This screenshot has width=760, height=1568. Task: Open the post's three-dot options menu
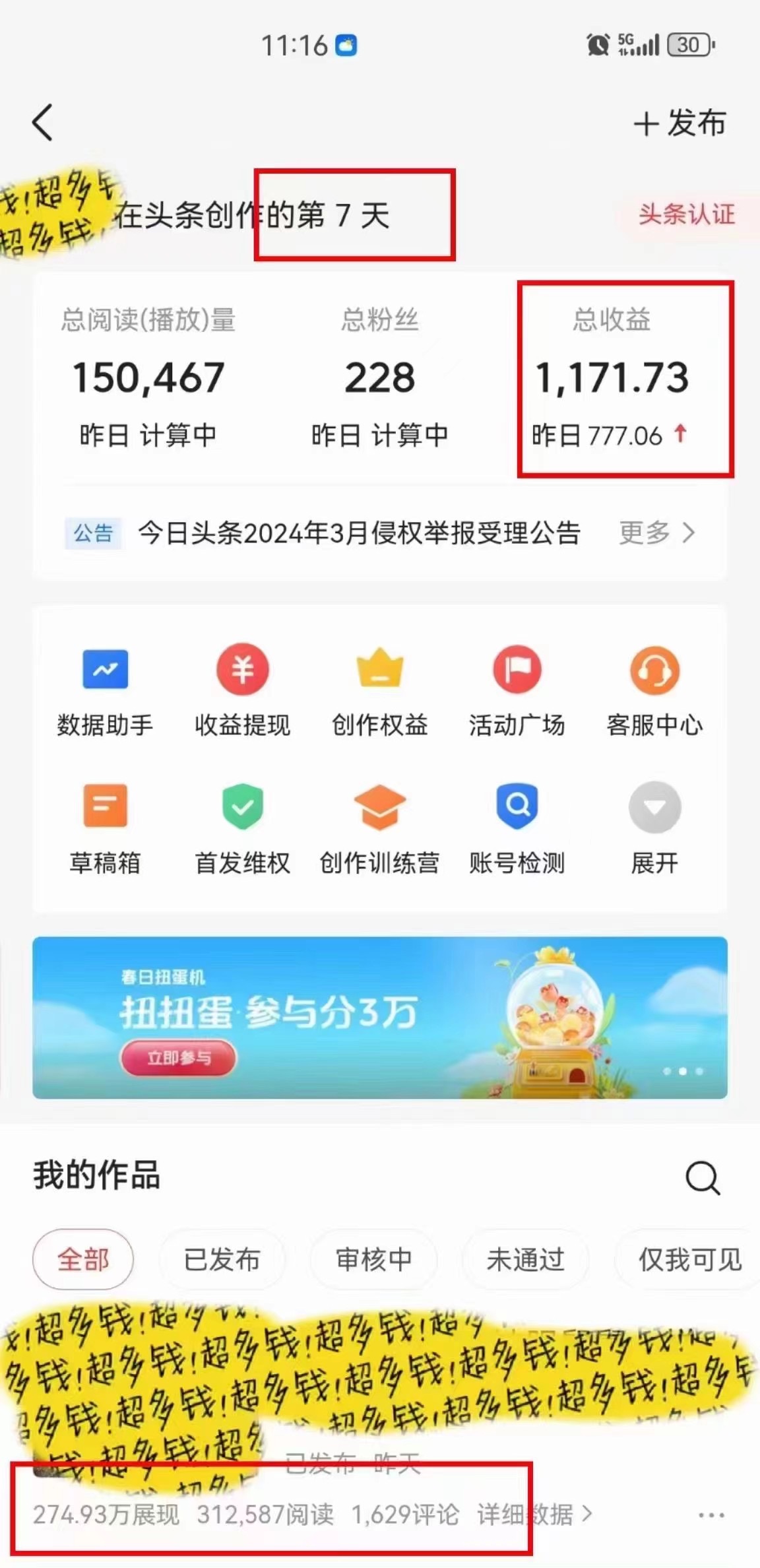[x=711, y=1515]
